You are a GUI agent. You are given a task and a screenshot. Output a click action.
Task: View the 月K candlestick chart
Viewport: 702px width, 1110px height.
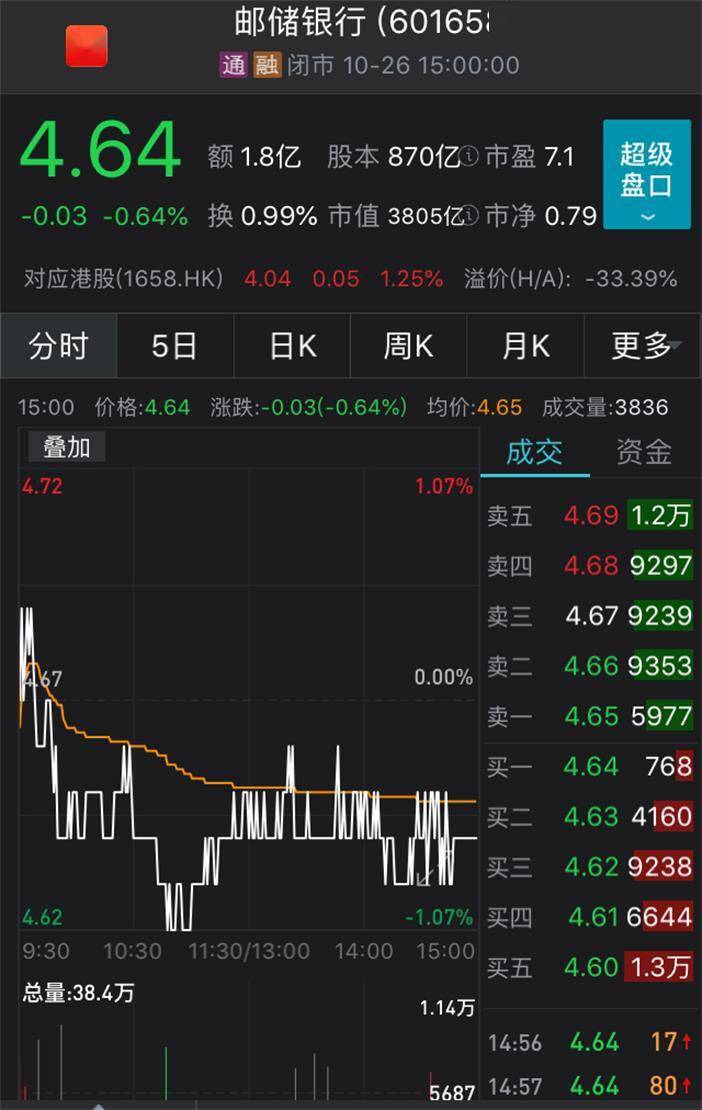tap(525, 346)
